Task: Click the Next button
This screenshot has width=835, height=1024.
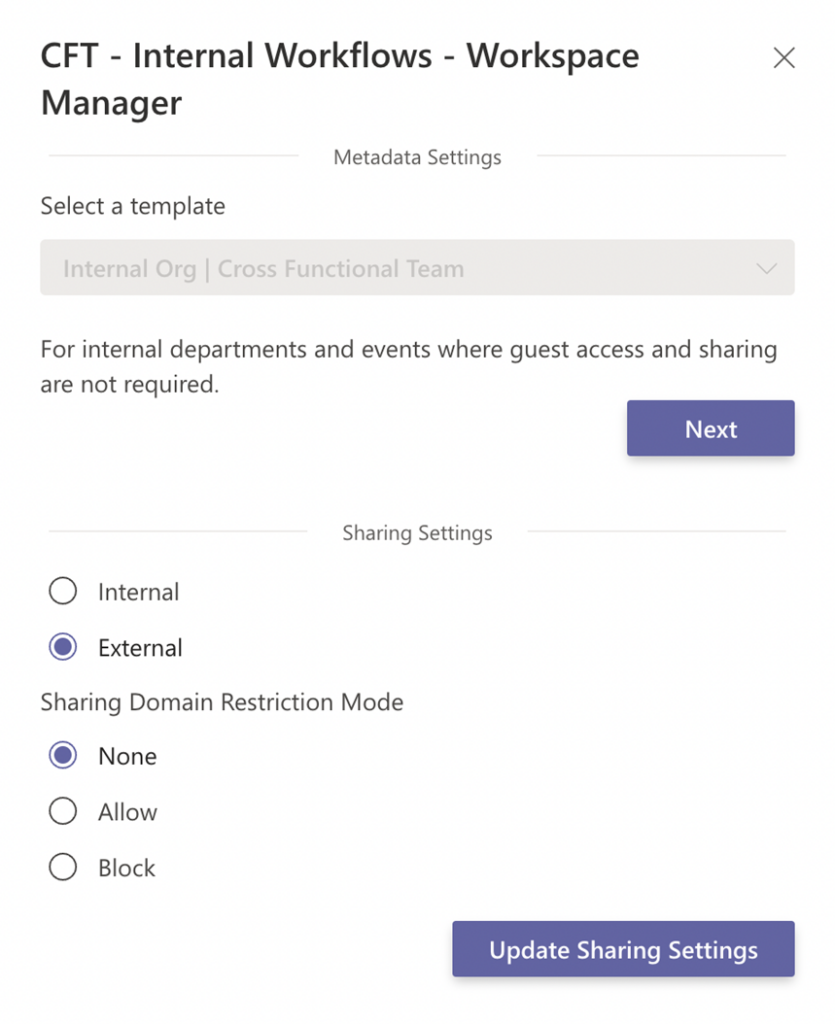Action: tap(710, 428)
